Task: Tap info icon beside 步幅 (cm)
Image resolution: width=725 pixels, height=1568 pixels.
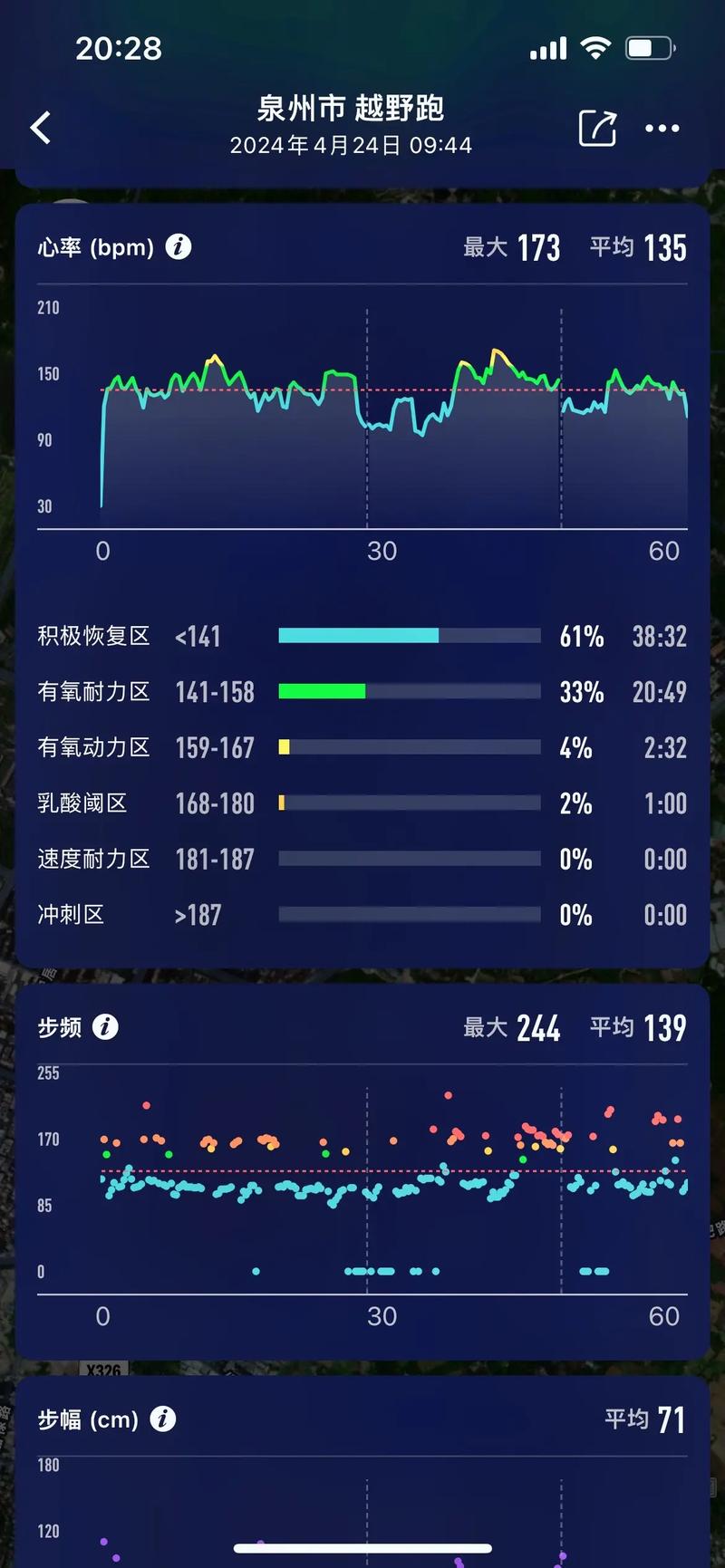Action: click(x=163, y=1419)
